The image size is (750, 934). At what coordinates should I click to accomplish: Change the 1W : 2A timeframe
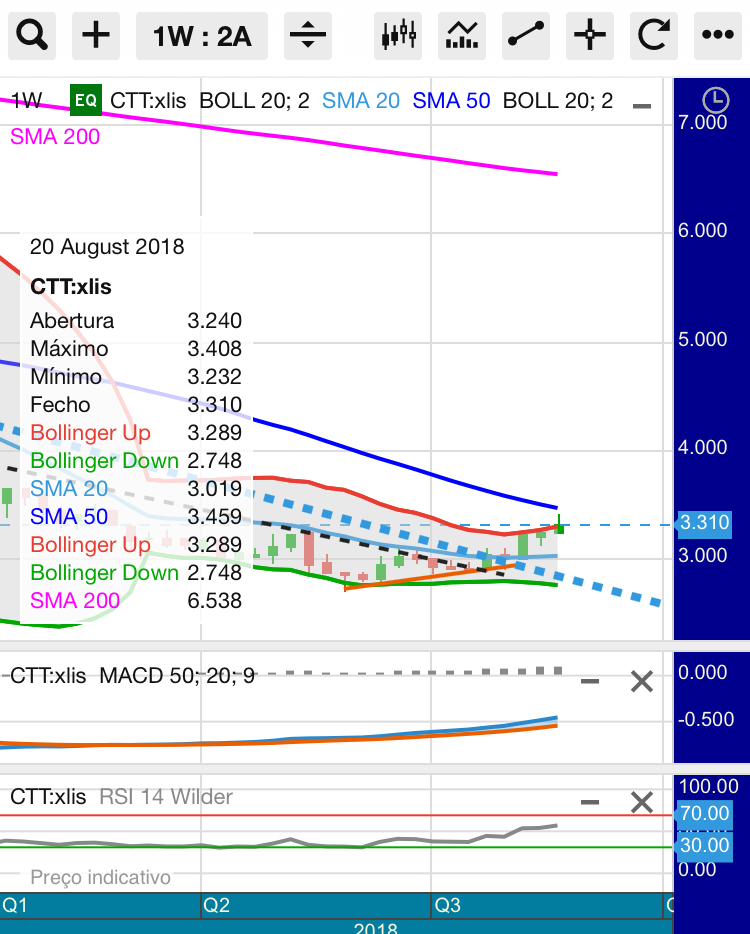(202, 36)
